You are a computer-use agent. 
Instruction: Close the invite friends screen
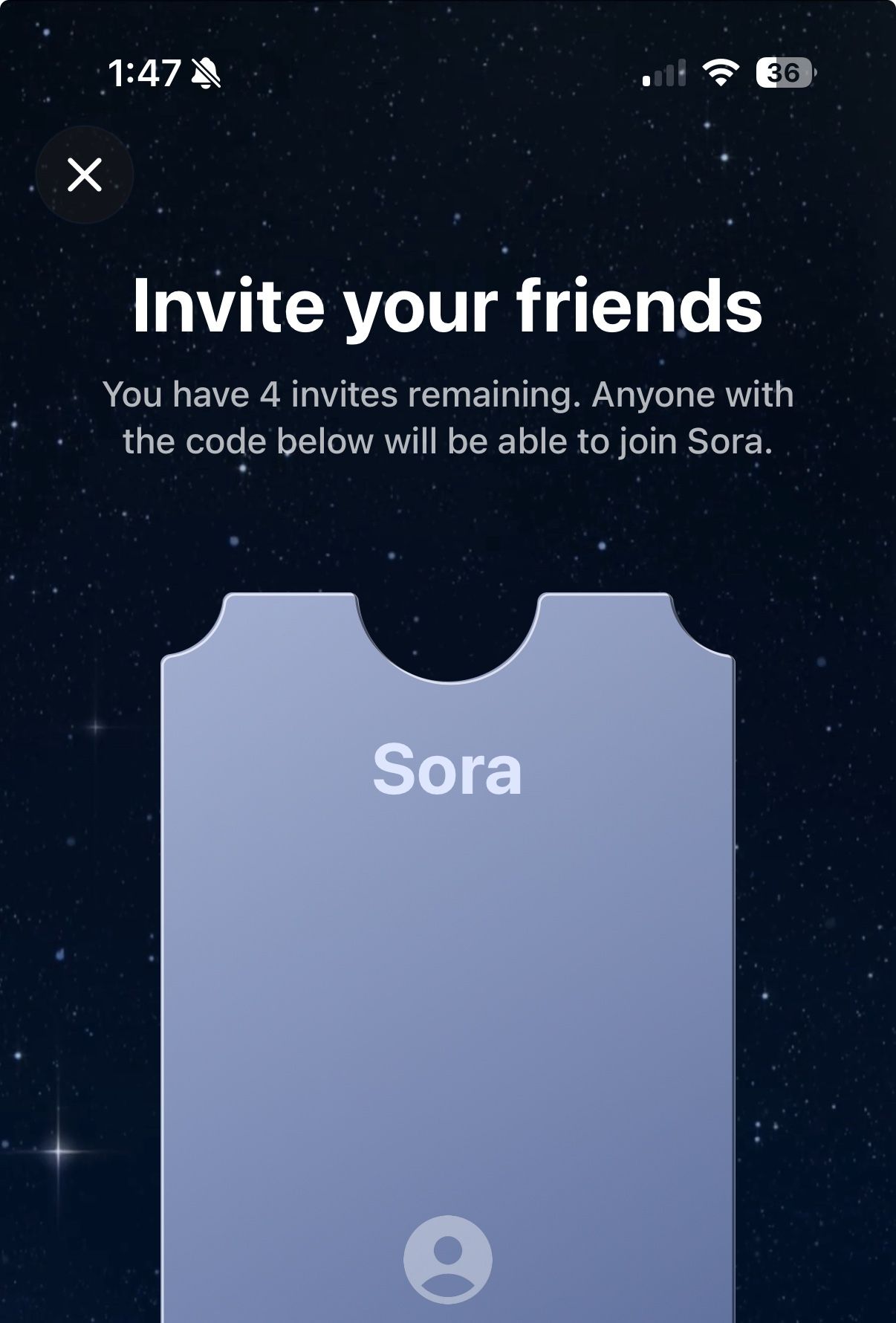[x=85, y=175]
